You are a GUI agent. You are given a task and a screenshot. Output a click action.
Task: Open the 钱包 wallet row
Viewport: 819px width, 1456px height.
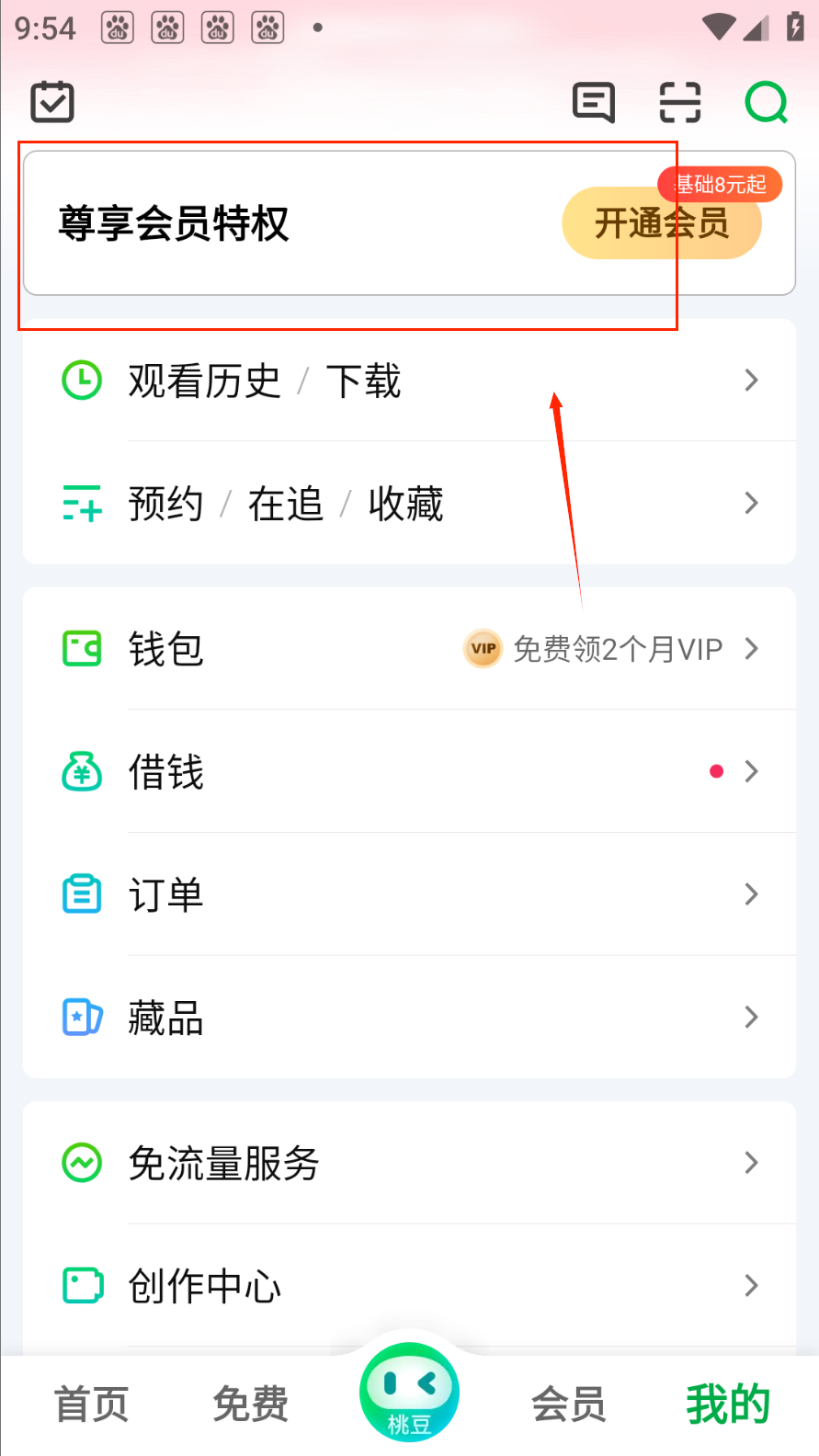409,649
